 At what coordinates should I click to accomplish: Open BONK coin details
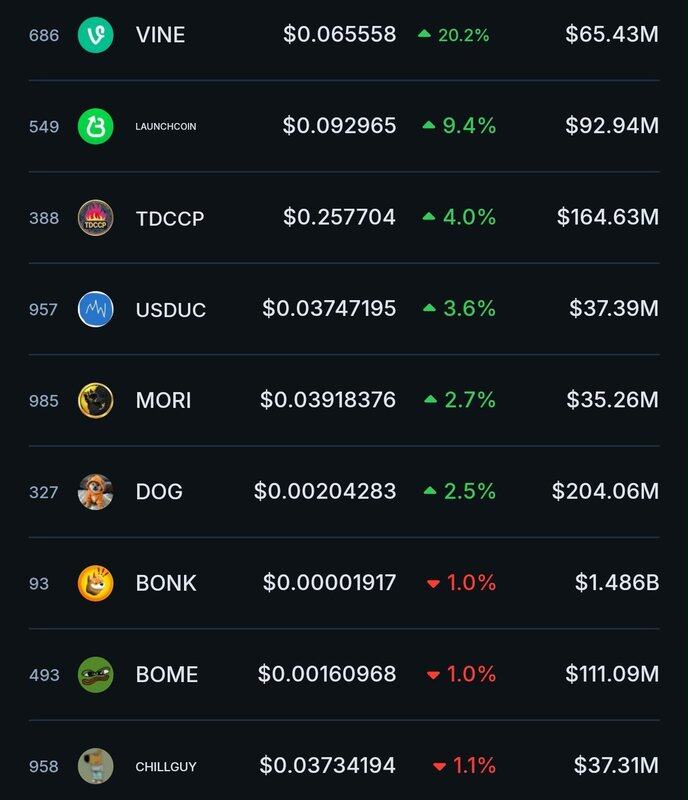point(166,583)
